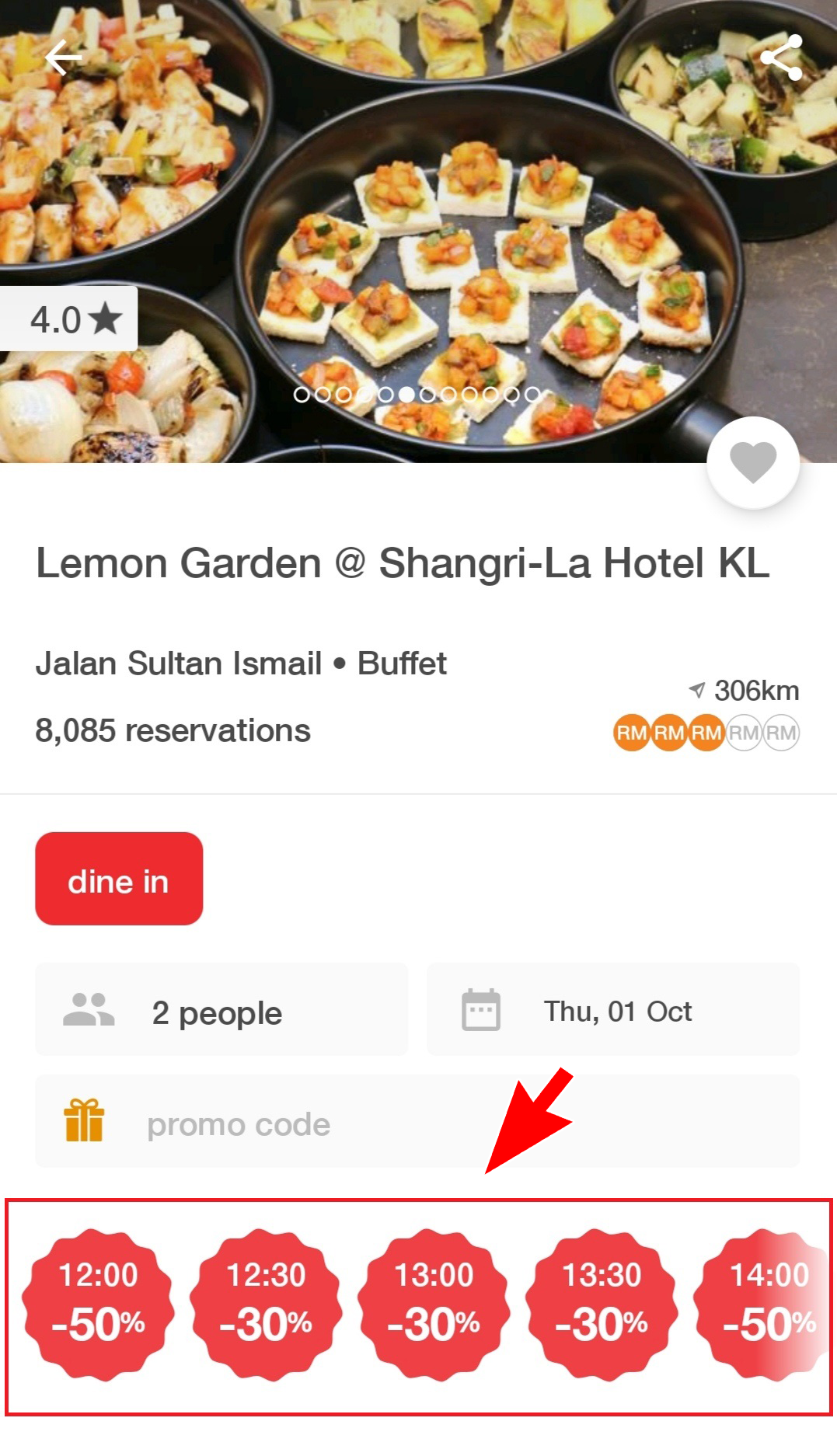Choose the 12:30 time slot

coord(266,1304)
